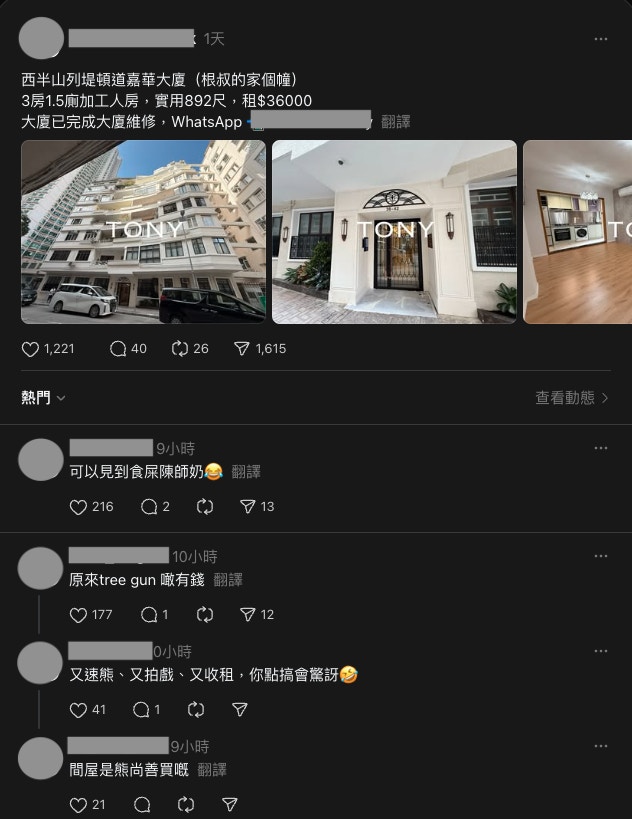The height and width of the screenshot is (819, 632).
Task: Repost the 間屋是熊尚善買嘅 comment
Action: pyautogui.click(x=186, y=805)
